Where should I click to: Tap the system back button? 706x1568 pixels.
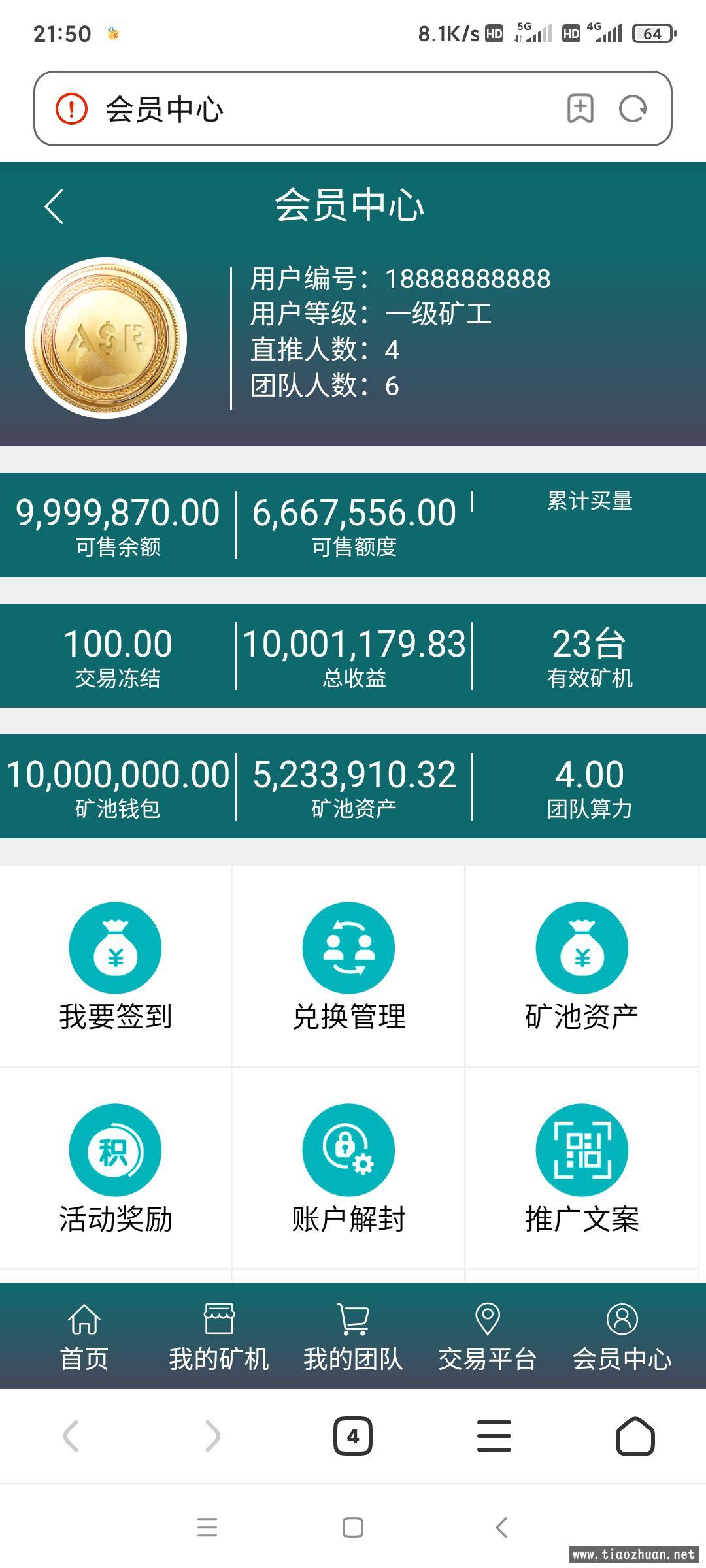(501, 1527)
